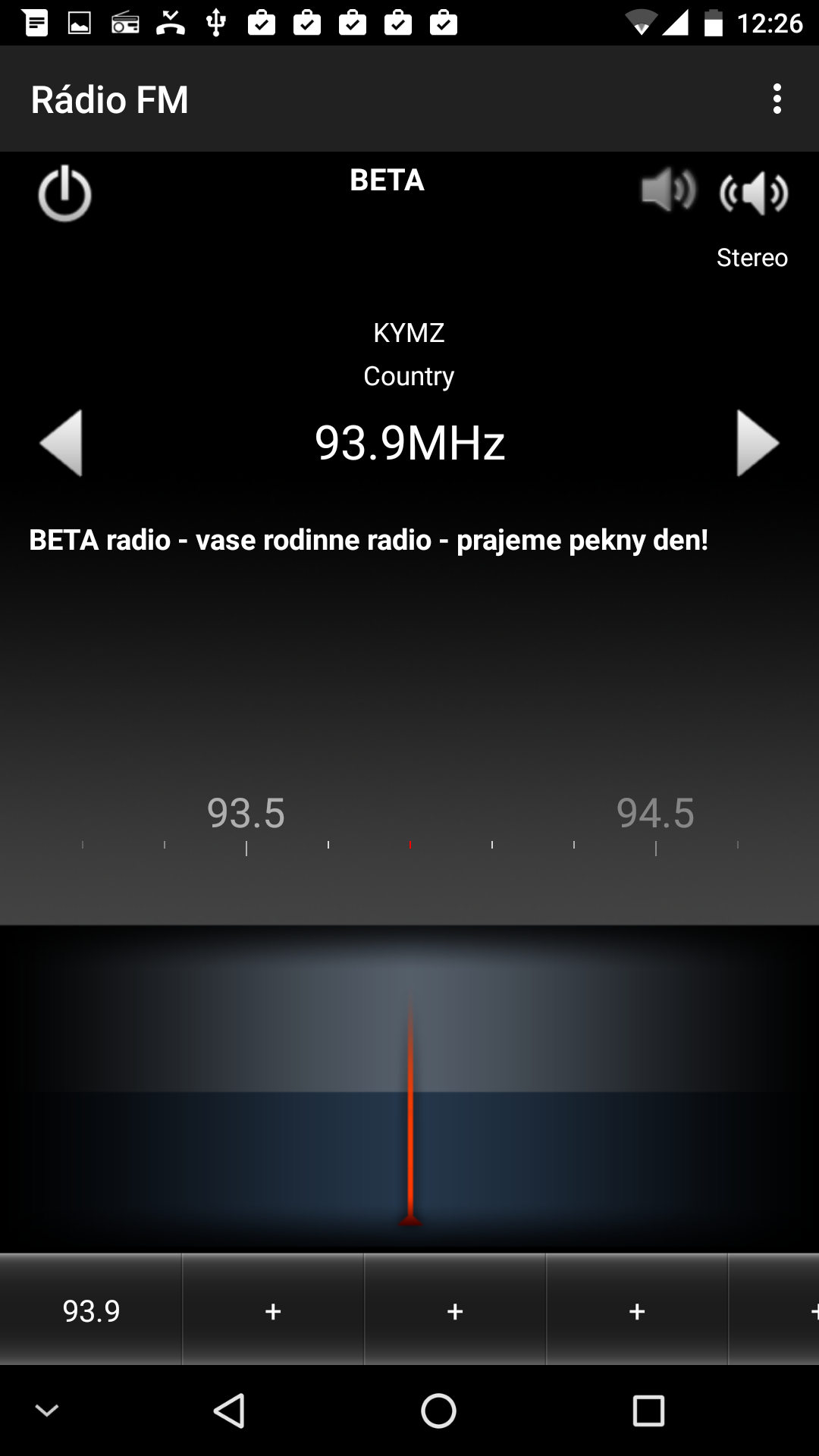Select the 93.9 preset station
Image resolution: width=819 pixels, height=1456 pixels.
91,1310
